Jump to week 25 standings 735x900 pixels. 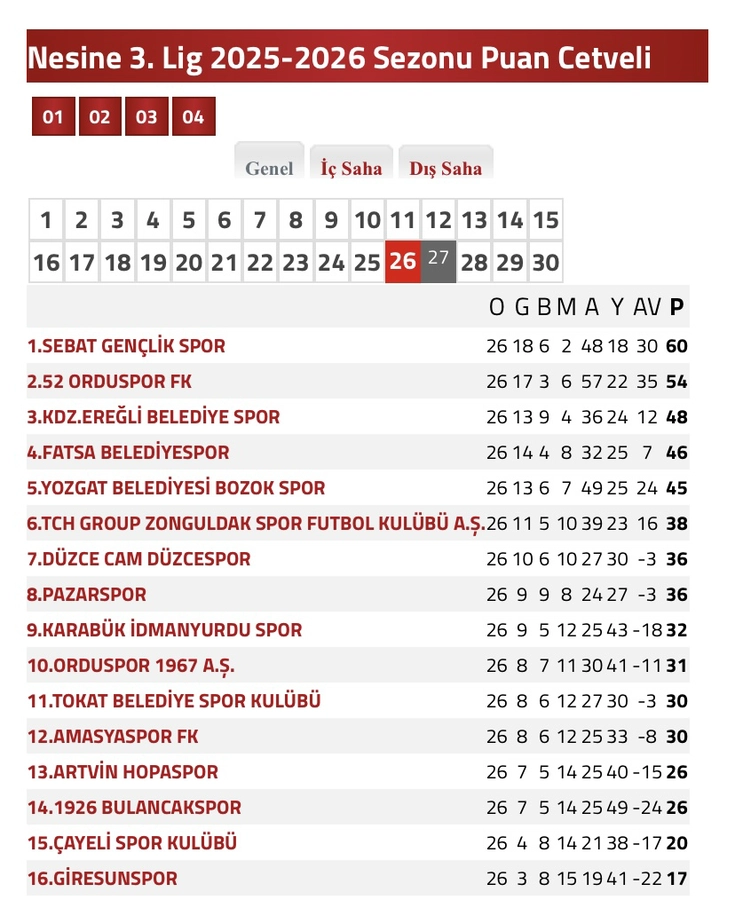click(367, 263)
